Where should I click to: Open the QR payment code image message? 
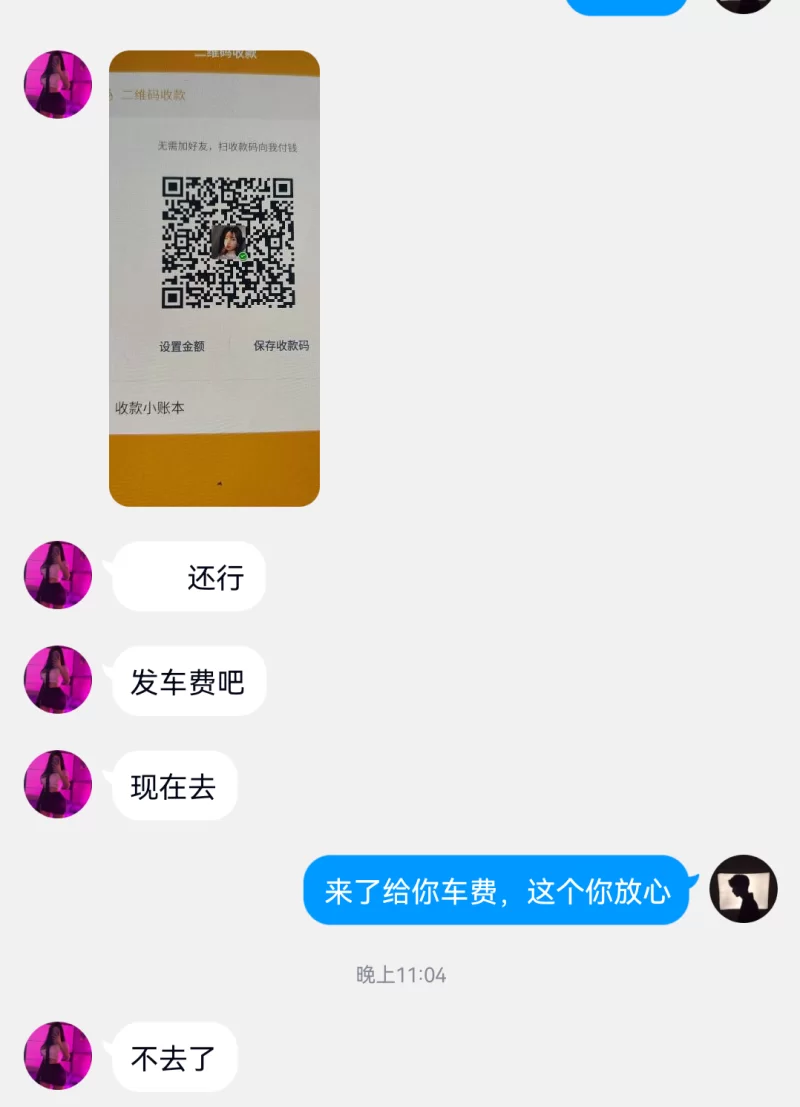coord(214,278)
